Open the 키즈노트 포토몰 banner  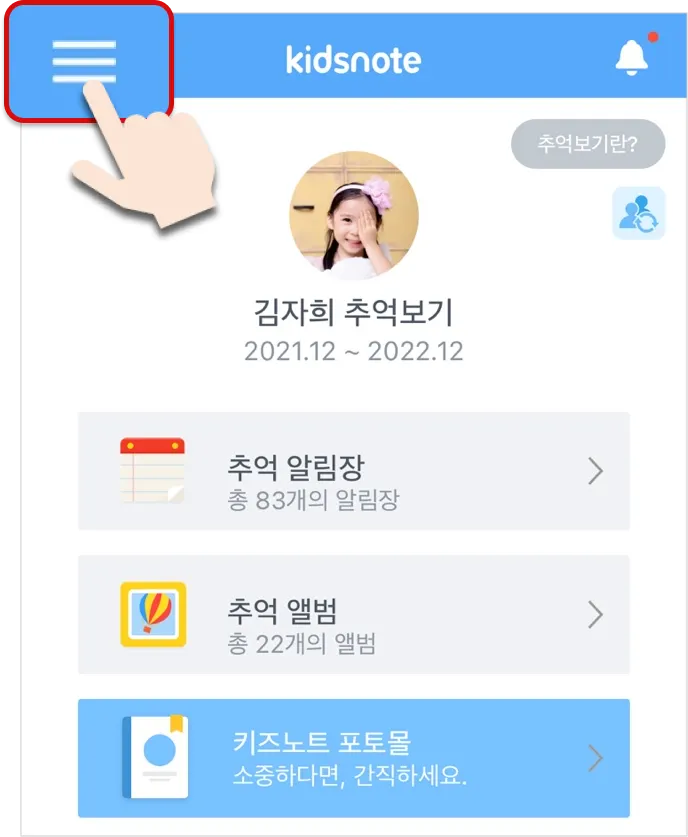point(353,758)
